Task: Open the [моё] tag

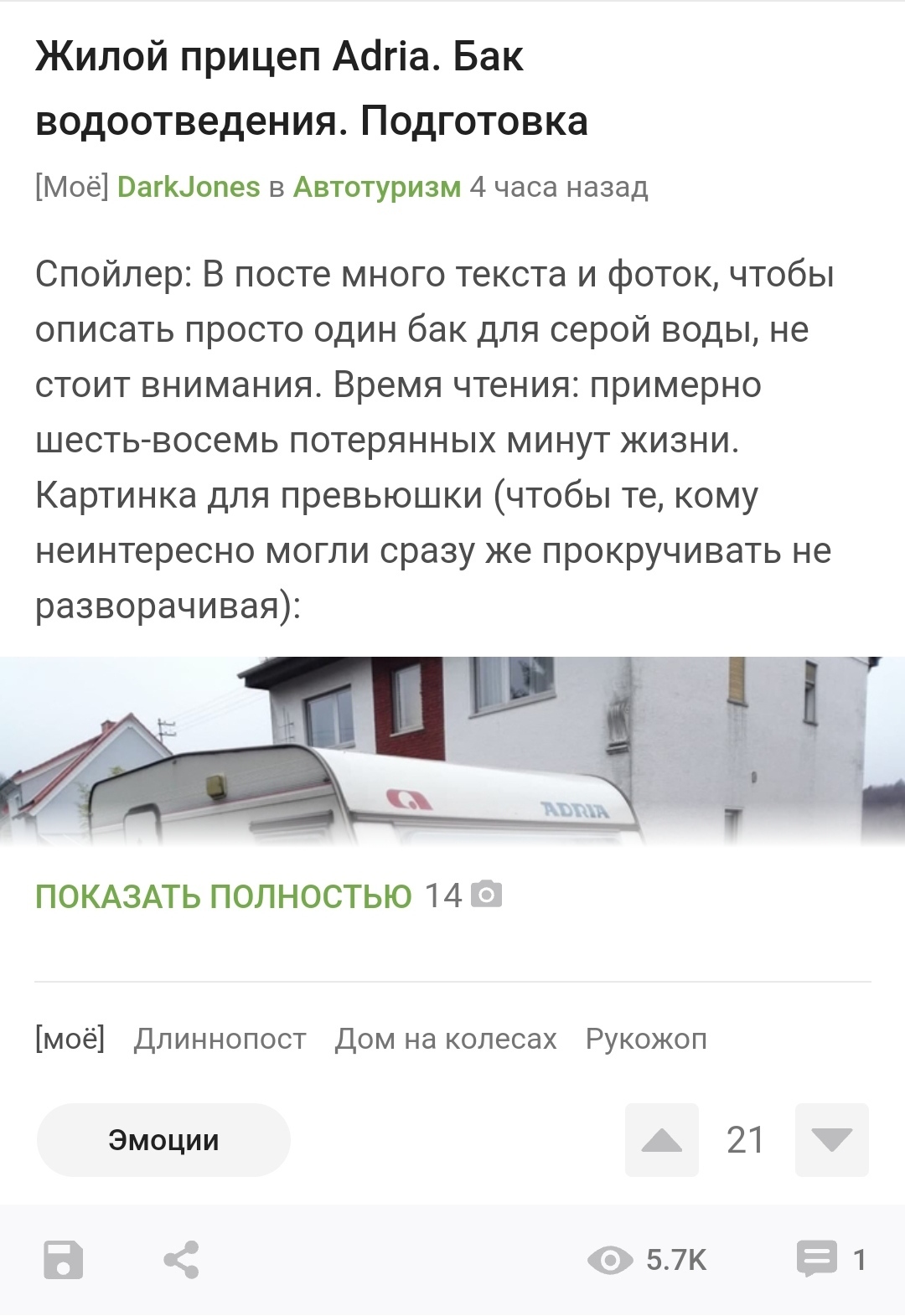Action: point(70,1039)
